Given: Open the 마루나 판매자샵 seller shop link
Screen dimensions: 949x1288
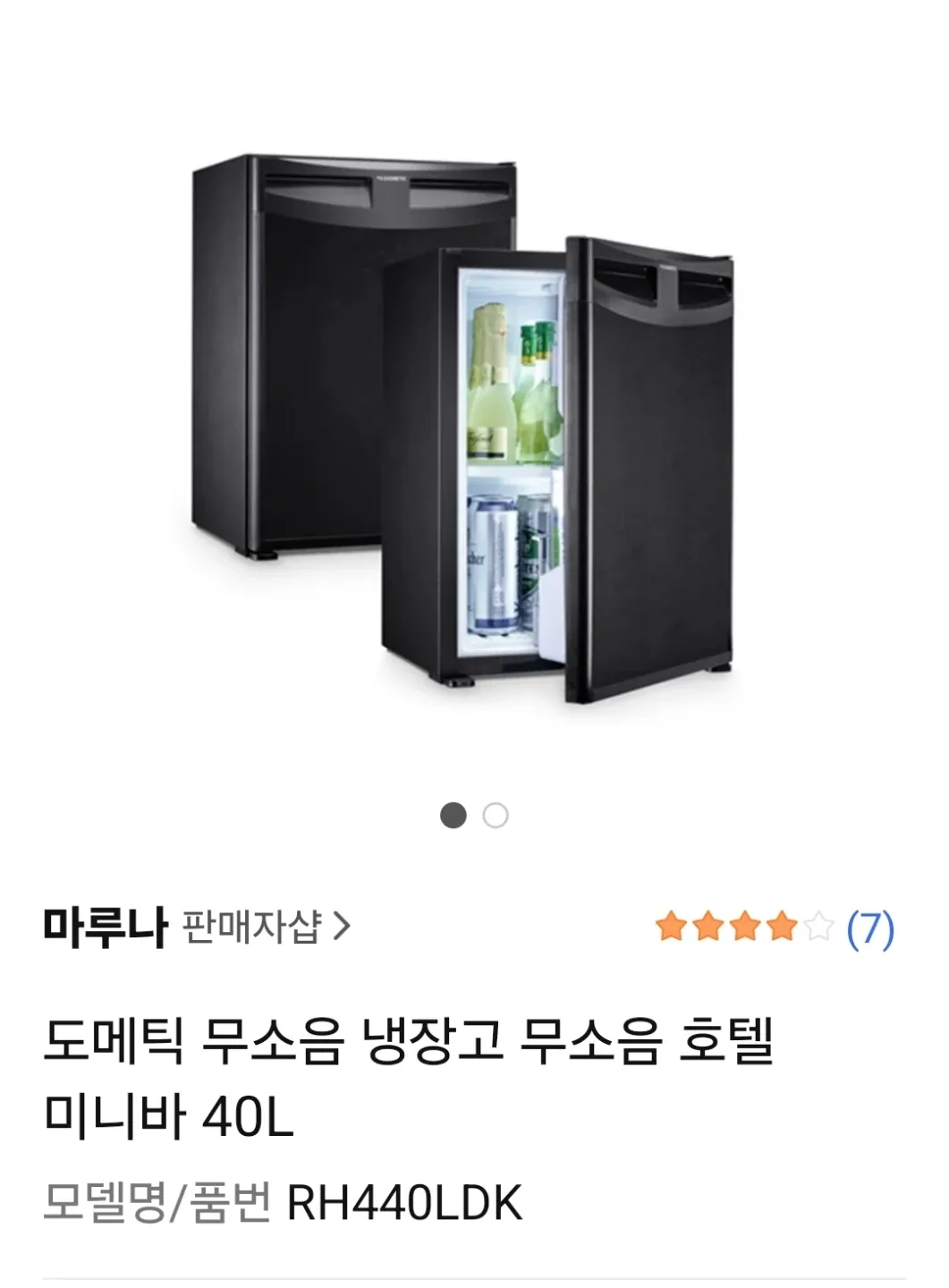Looking at the screenshot, I should click(x=197, y=928).
